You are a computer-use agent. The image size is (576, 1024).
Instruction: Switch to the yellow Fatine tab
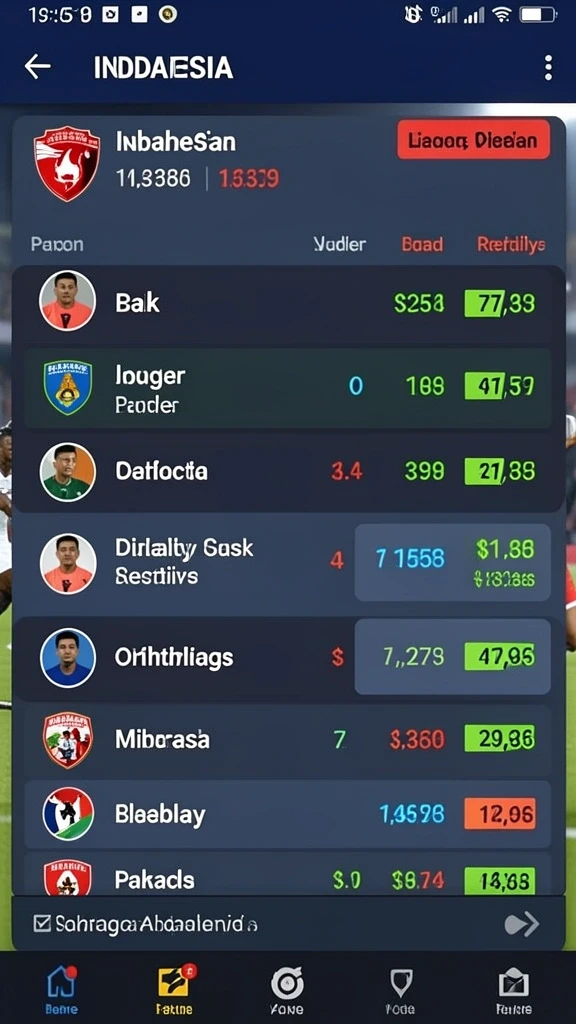pos(174,988)
